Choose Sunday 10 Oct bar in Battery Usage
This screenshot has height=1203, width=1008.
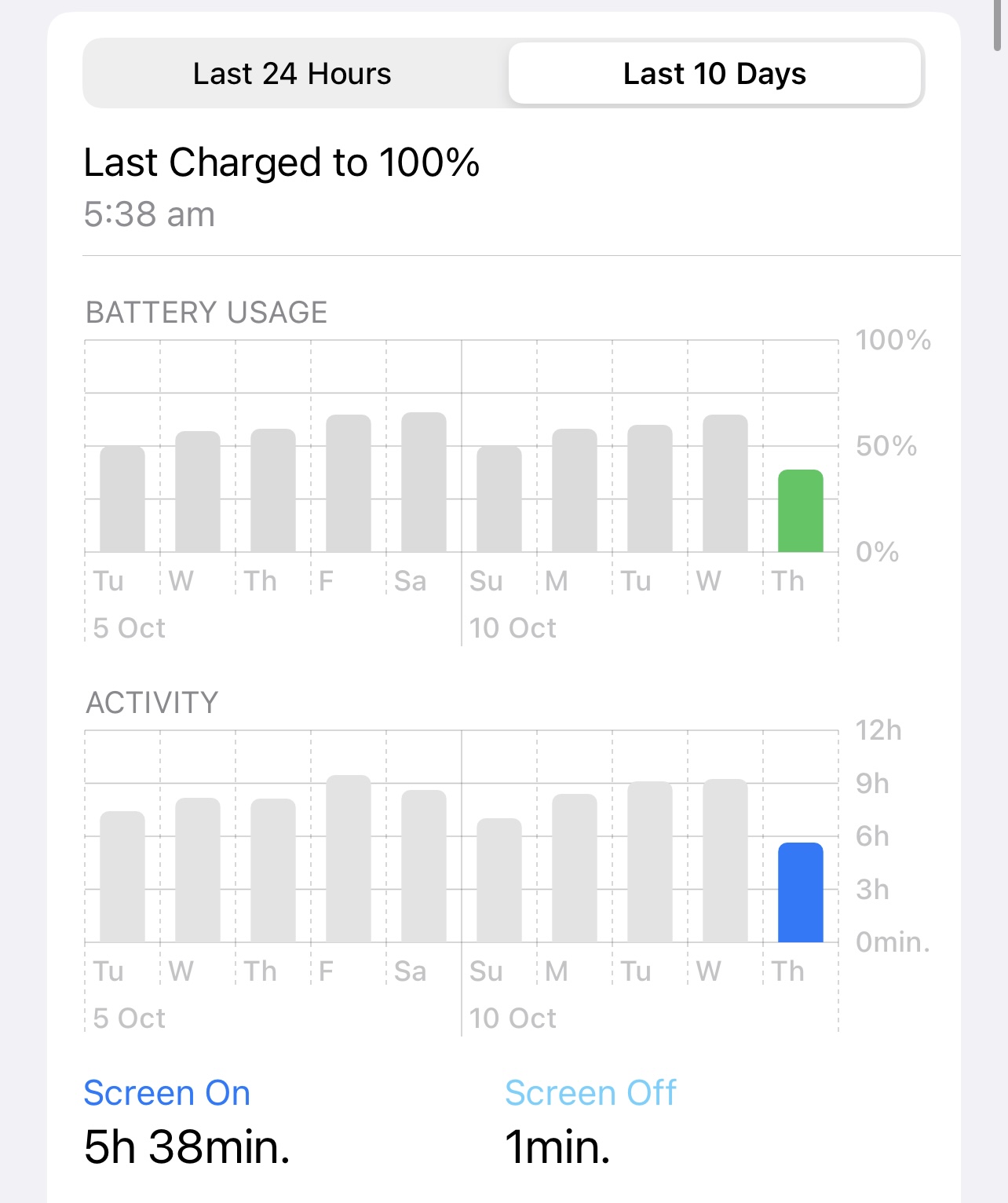(499, 499)
